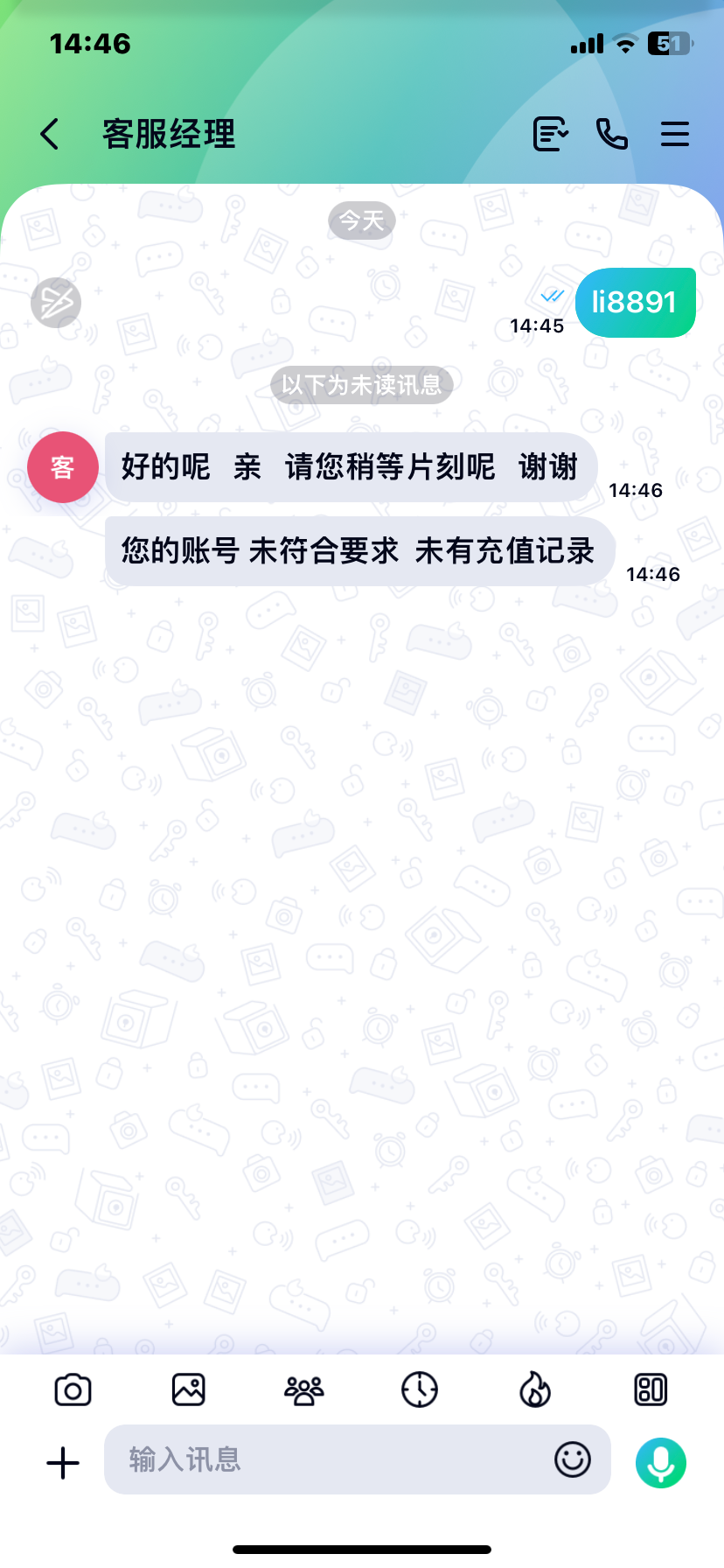Open the grid panel icon in toolbar
724x1568 pixels.
click(651, 1389)
